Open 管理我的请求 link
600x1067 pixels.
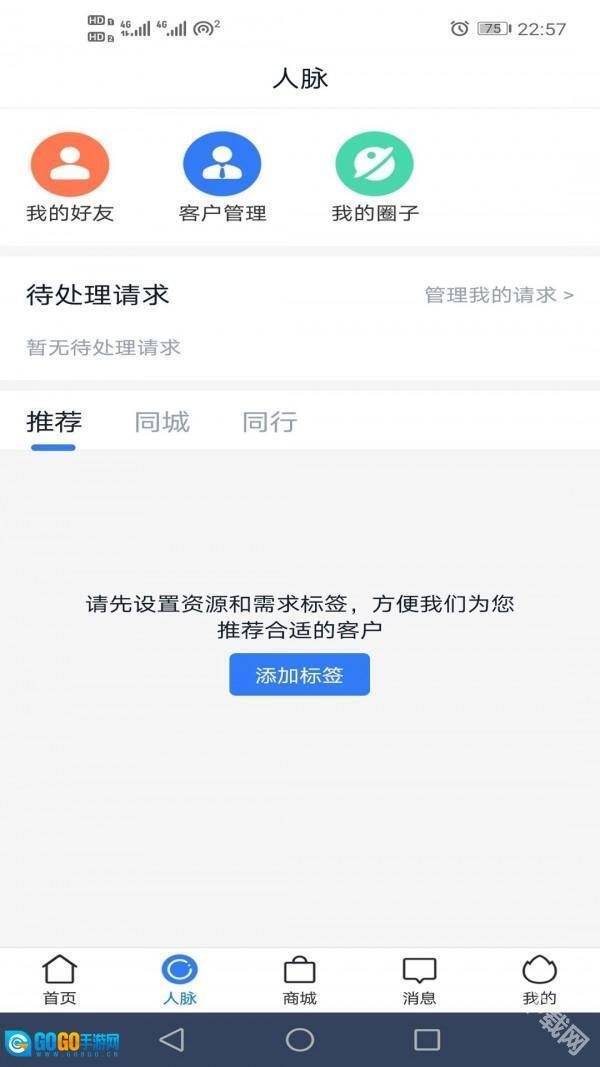click(x=498, y=295)
